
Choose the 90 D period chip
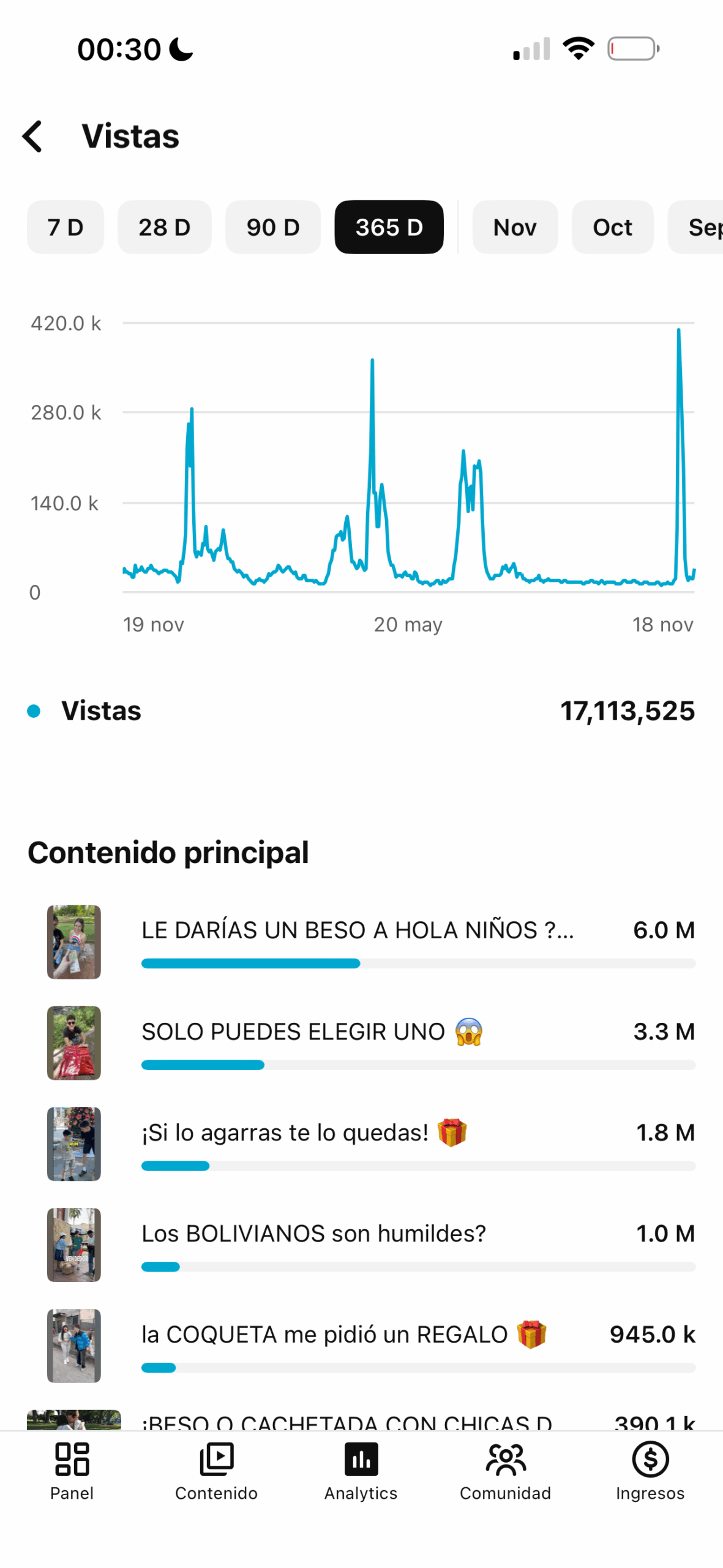pos(273,227)
